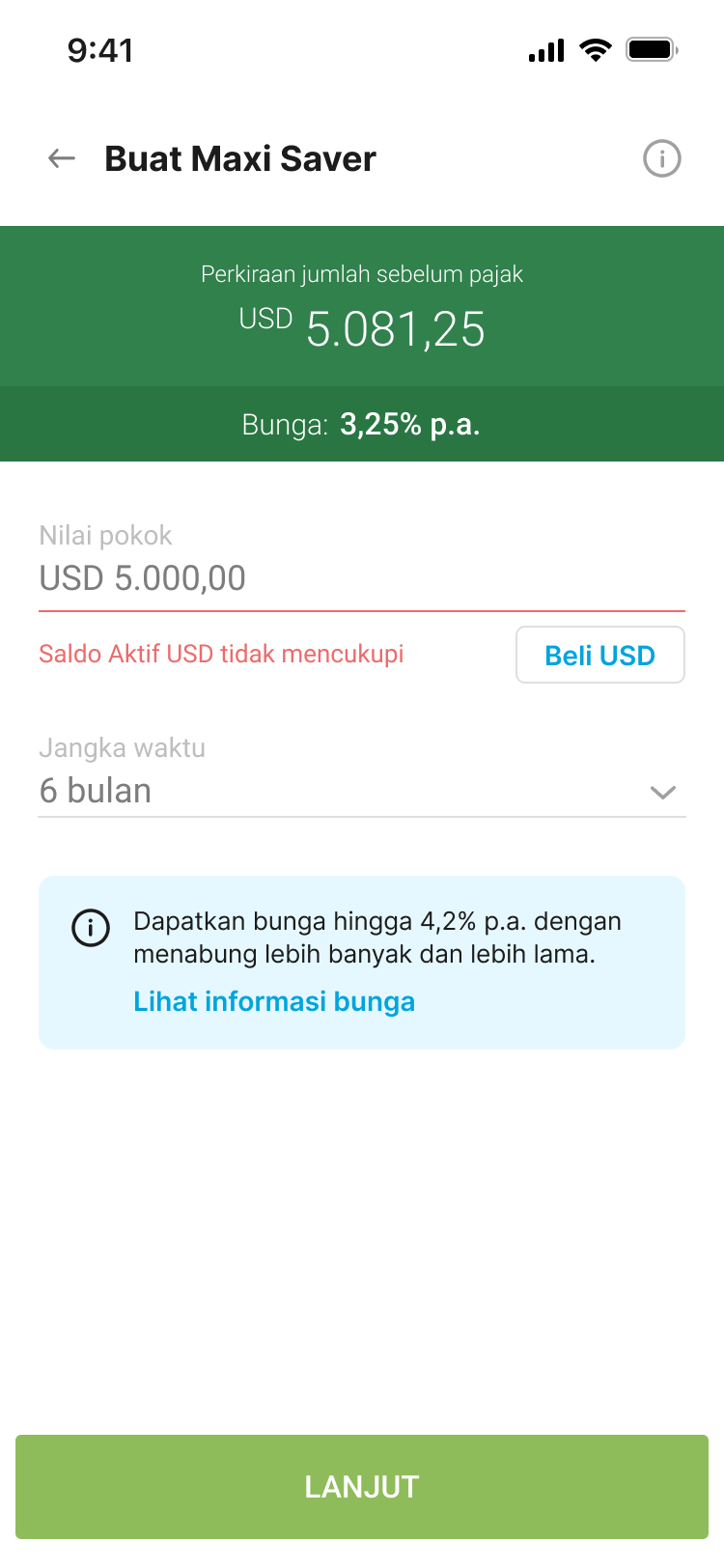Open Lihat informasi bunga link
This screenshot has height=1568, width=724.
274,1001
